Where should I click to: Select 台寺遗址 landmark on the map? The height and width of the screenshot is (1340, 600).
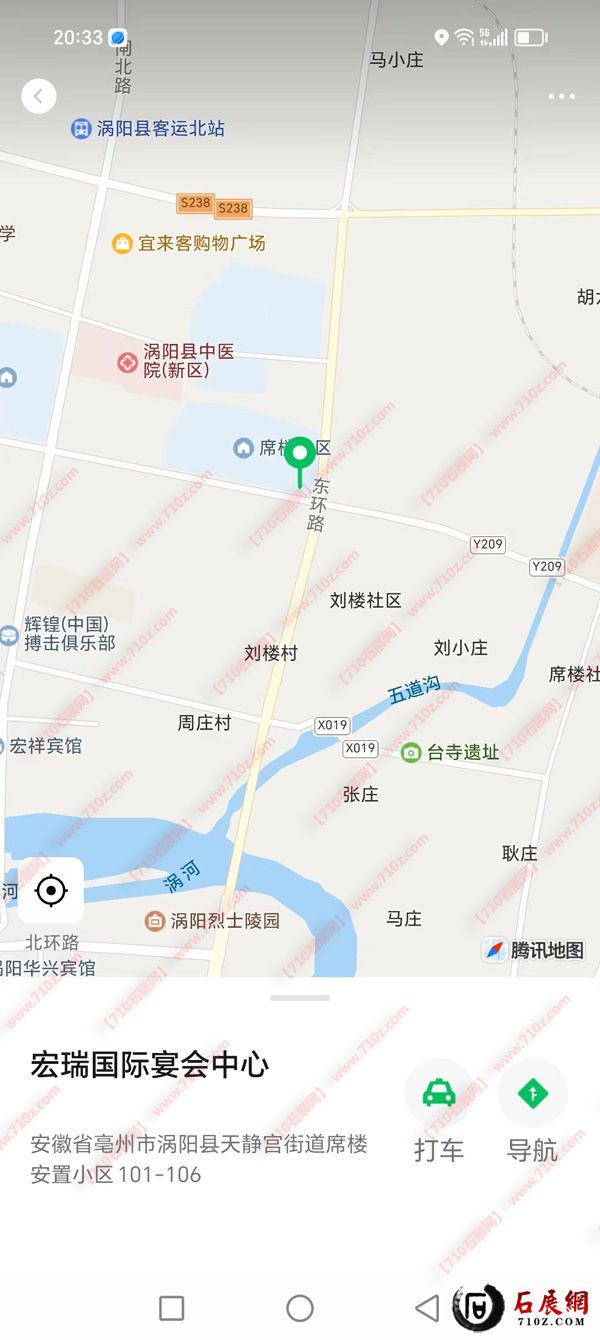click(450, 753)
